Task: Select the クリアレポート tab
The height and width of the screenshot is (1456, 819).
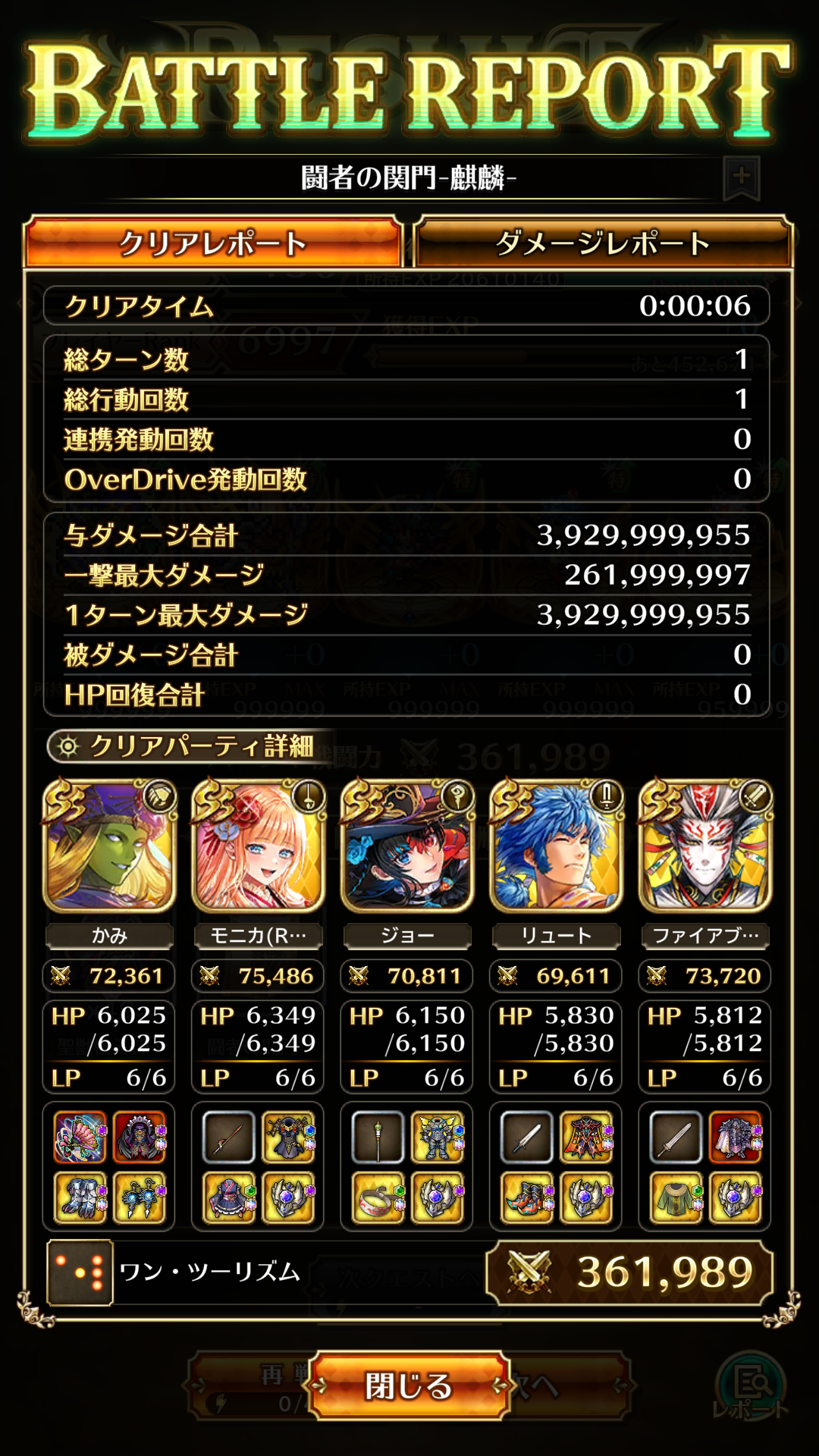Action: pos(213,243)
